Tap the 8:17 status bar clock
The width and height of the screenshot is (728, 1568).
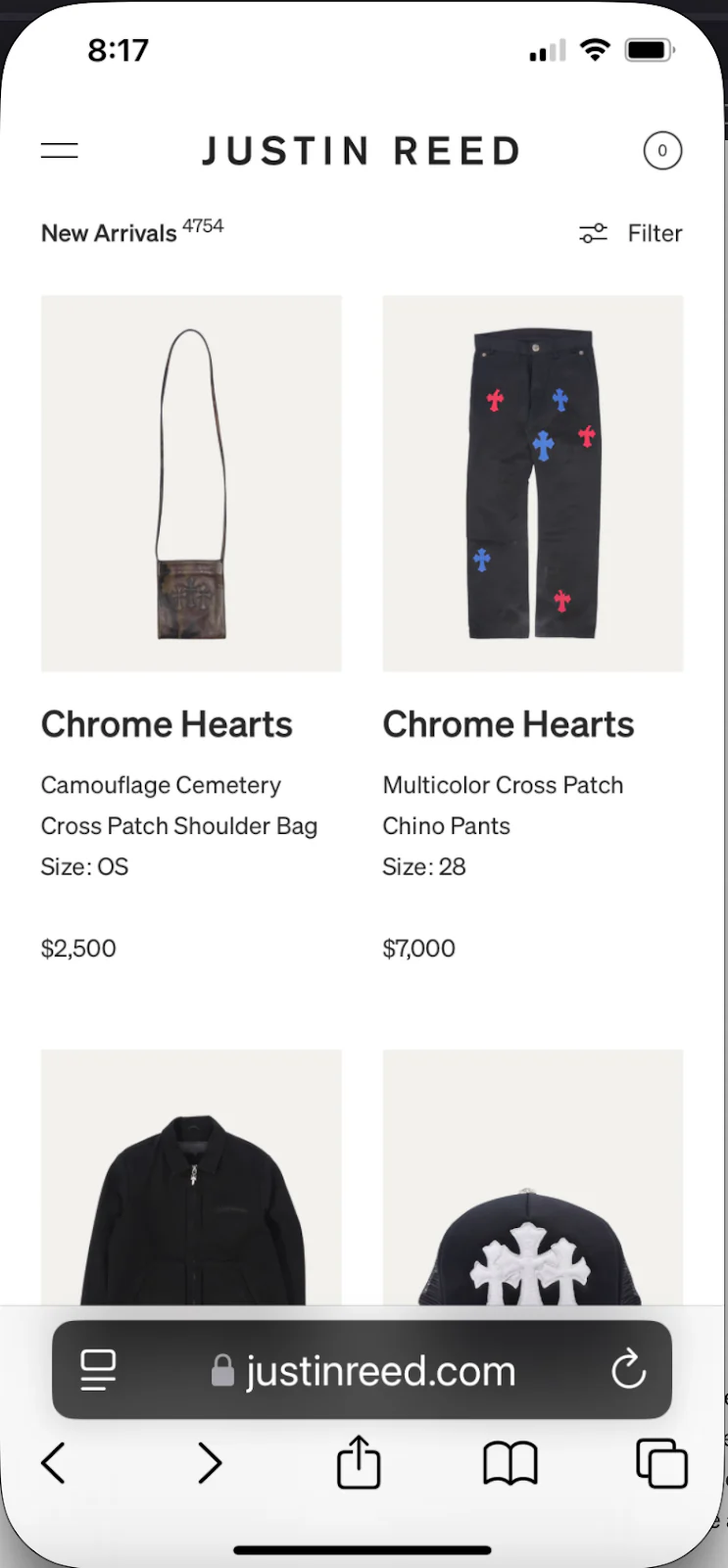point(119,49)
